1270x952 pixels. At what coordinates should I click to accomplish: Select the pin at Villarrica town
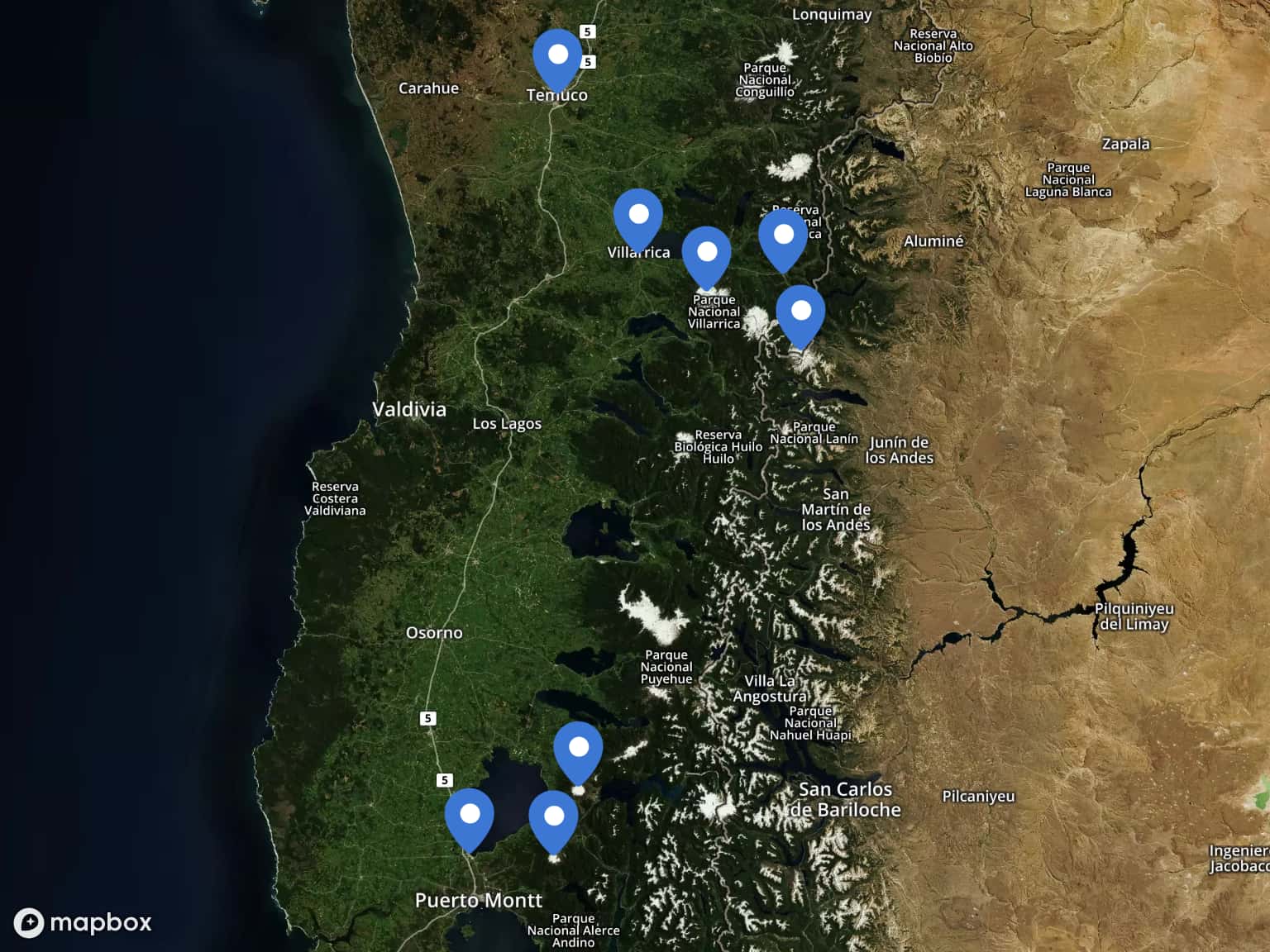coord(638,216)
